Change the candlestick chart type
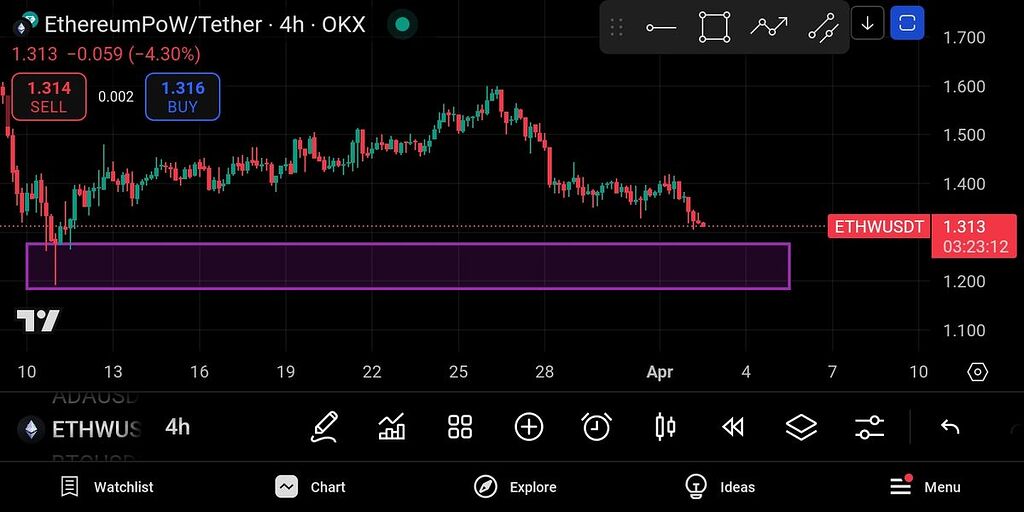The image size is (1024, 512). 664,427
